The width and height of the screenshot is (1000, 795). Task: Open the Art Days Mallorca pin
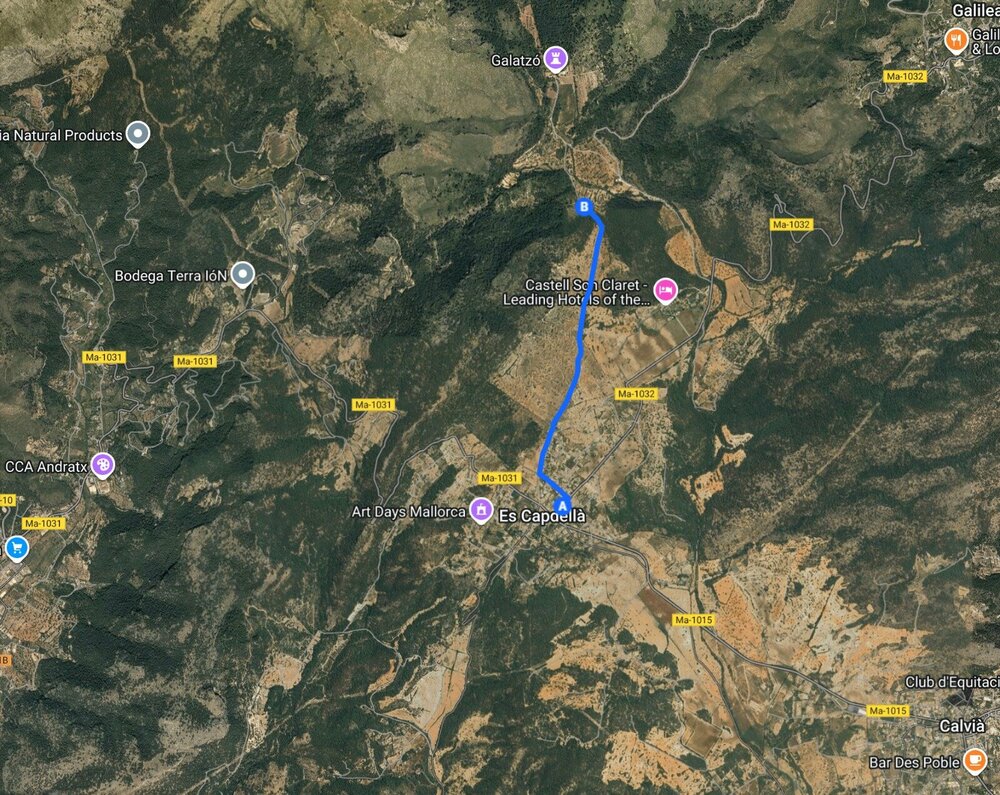pyautogui.click(x=481, y=510)
